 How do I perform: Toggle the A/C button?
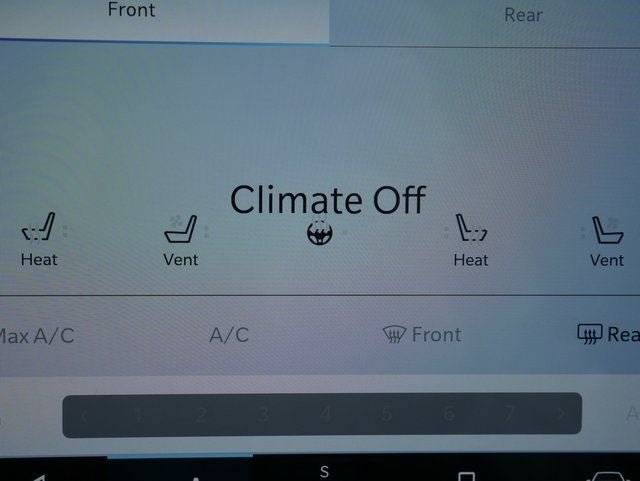[229, 335]
